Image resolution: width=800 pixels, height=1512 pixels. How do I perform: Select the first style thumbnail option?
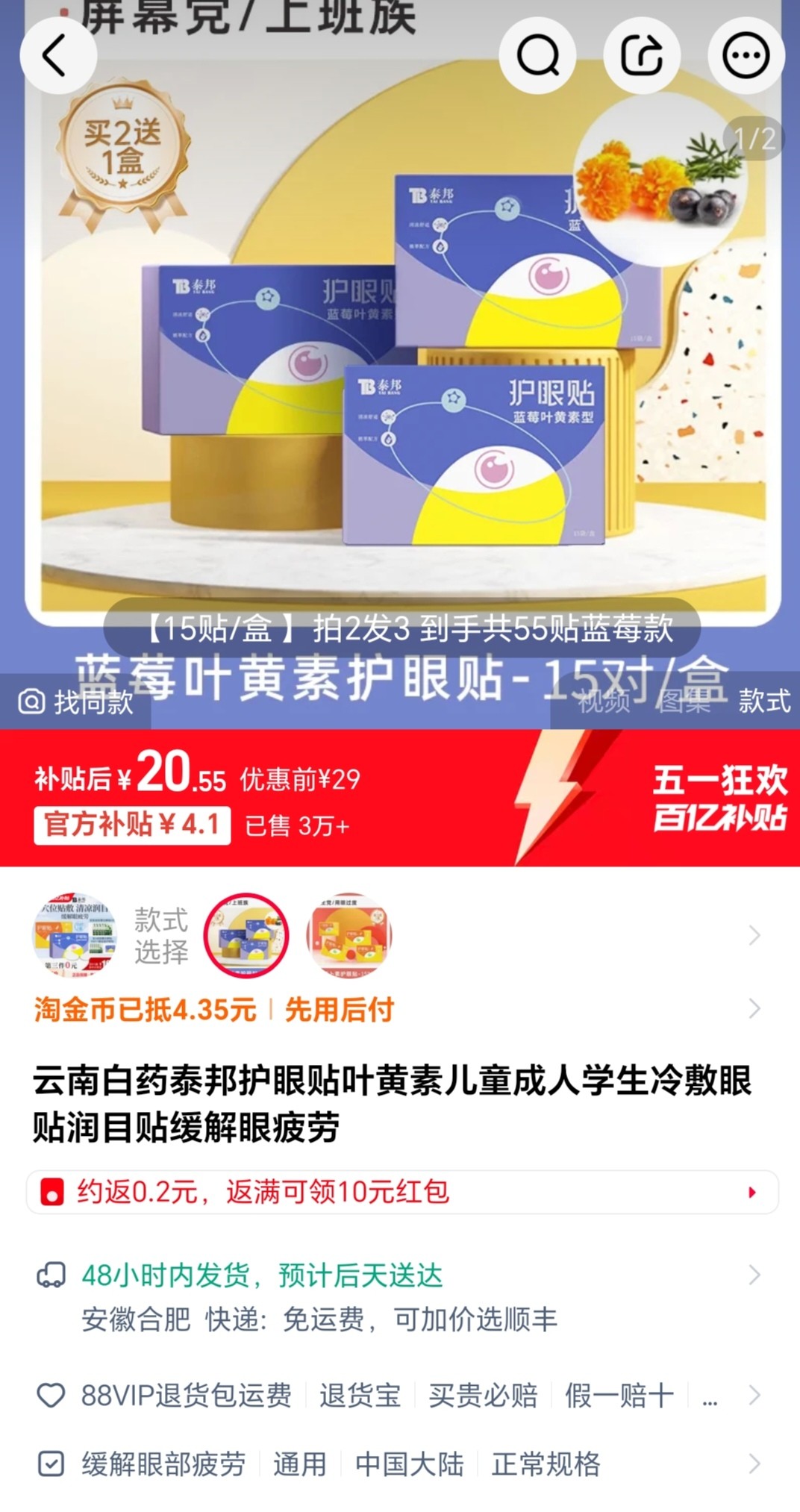tap(75, 935)
